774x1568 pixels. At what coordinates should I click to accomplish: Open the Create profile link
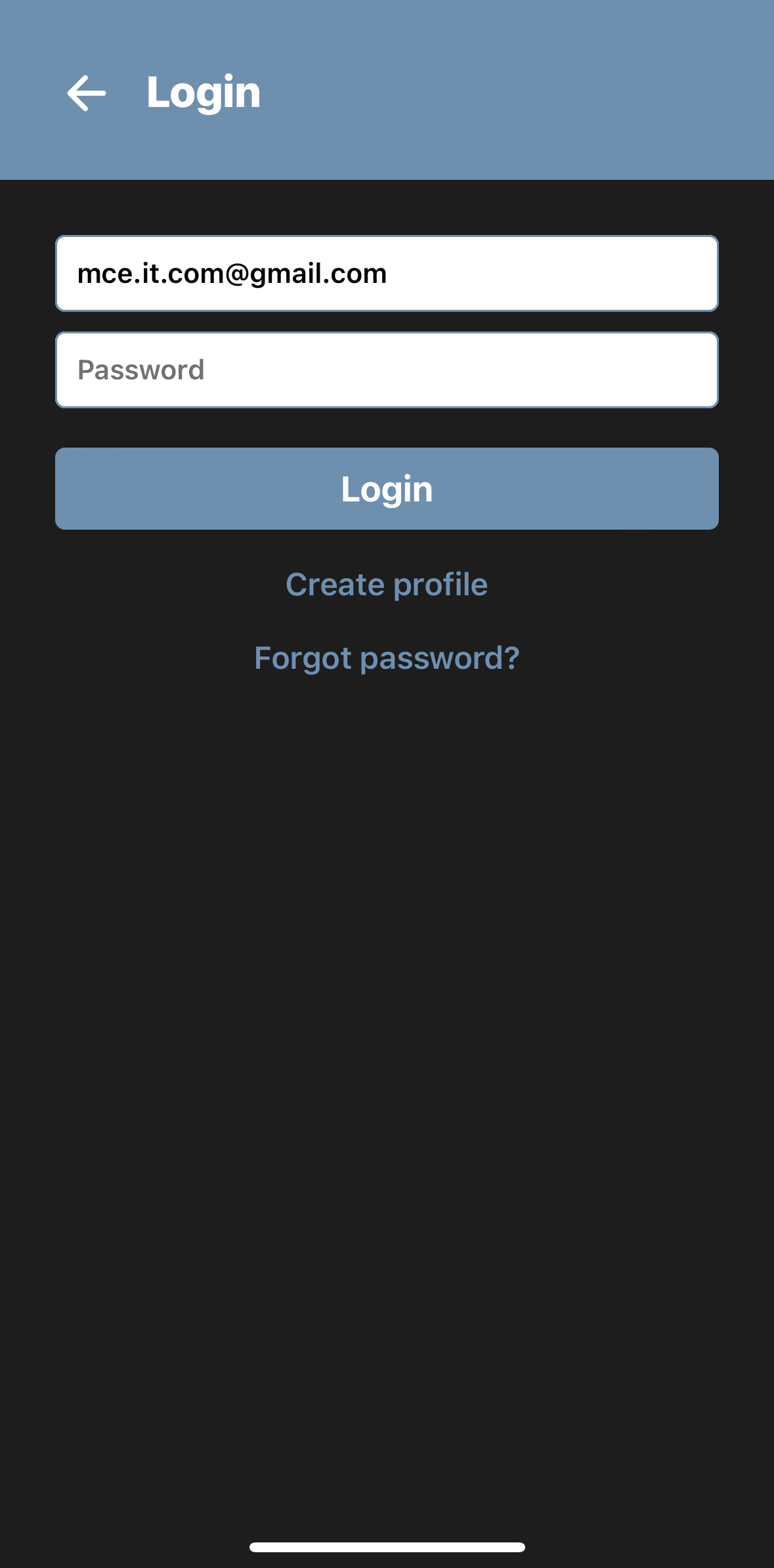point(387,584)
